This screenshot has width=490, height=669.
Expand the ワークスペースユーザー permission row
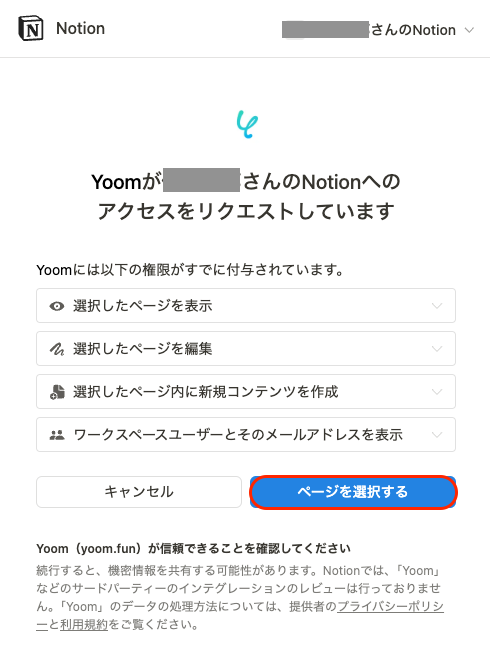click(246, 435)
